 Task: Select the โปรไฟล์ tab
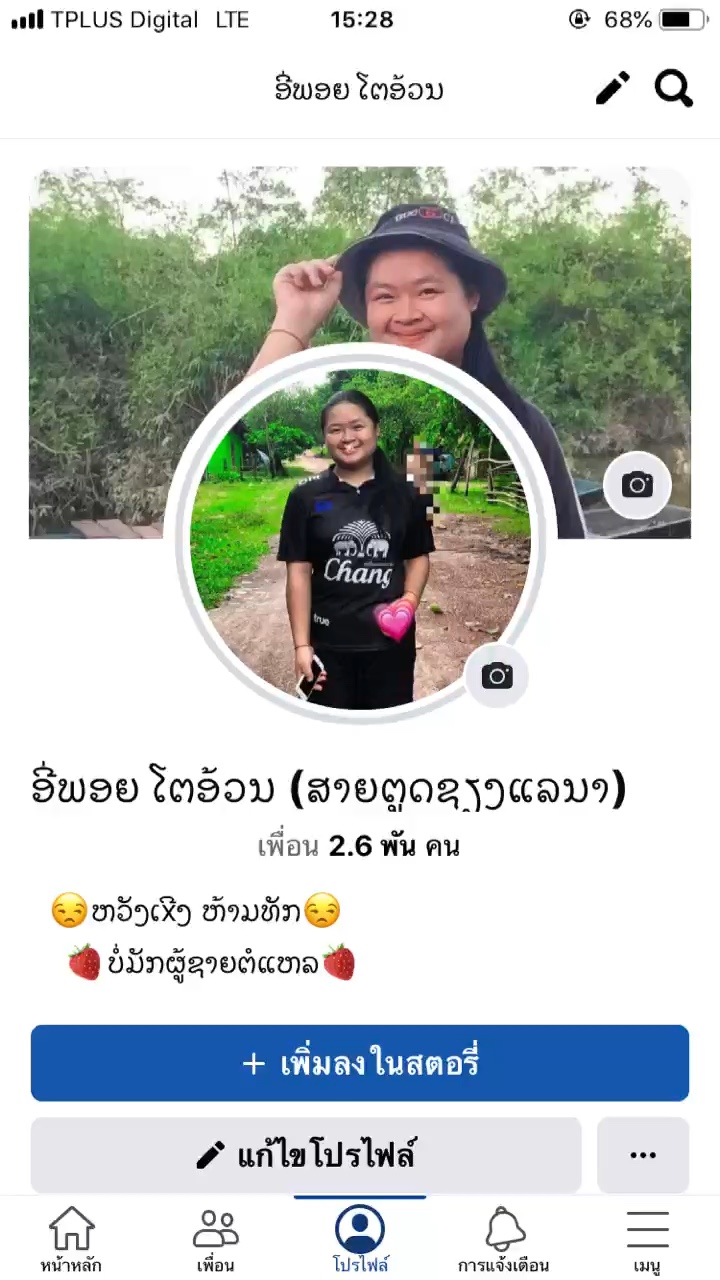pyautogui.click(x=360, y=1240)
